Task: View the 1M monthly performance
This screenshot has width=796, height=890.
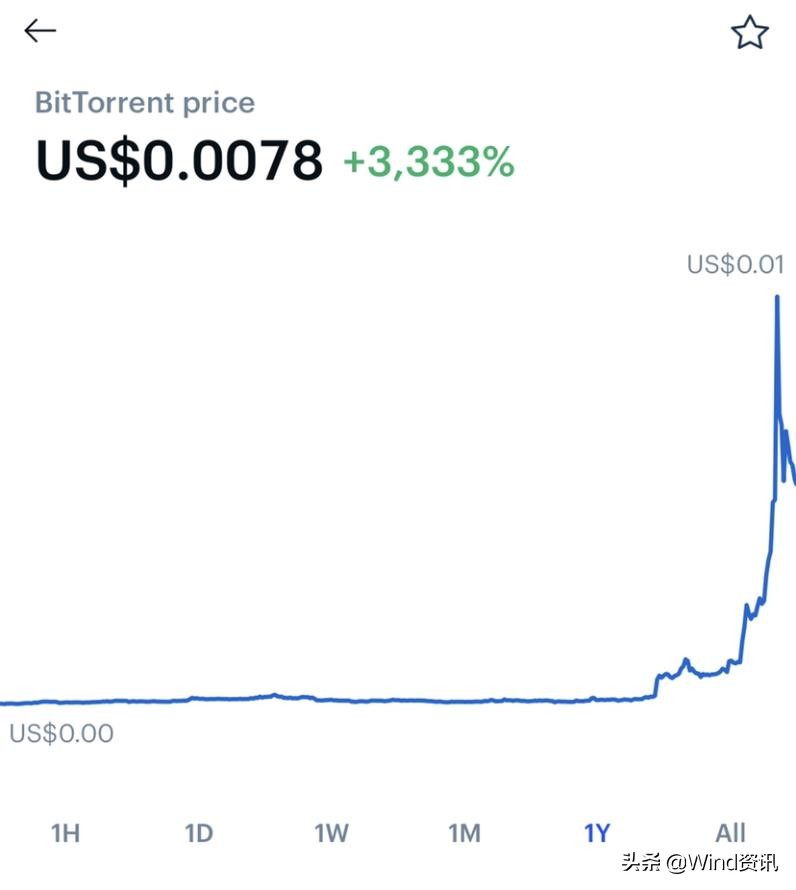Action: tap(464, 832)
